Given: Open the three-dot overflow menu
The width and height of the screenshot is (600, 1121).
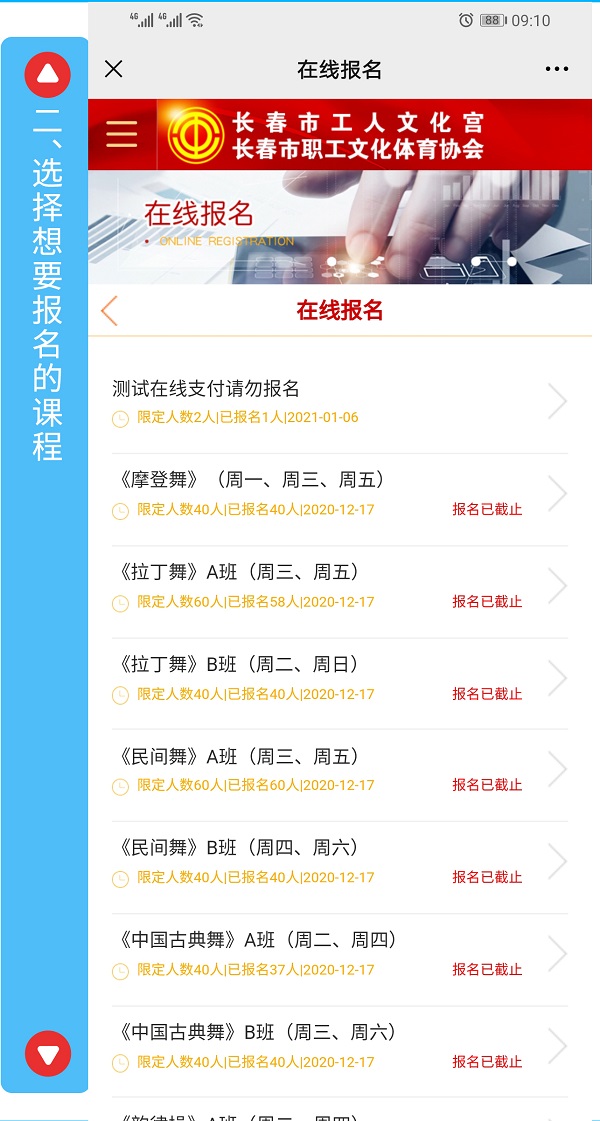Looking at the screenshot, I should 557,69.
